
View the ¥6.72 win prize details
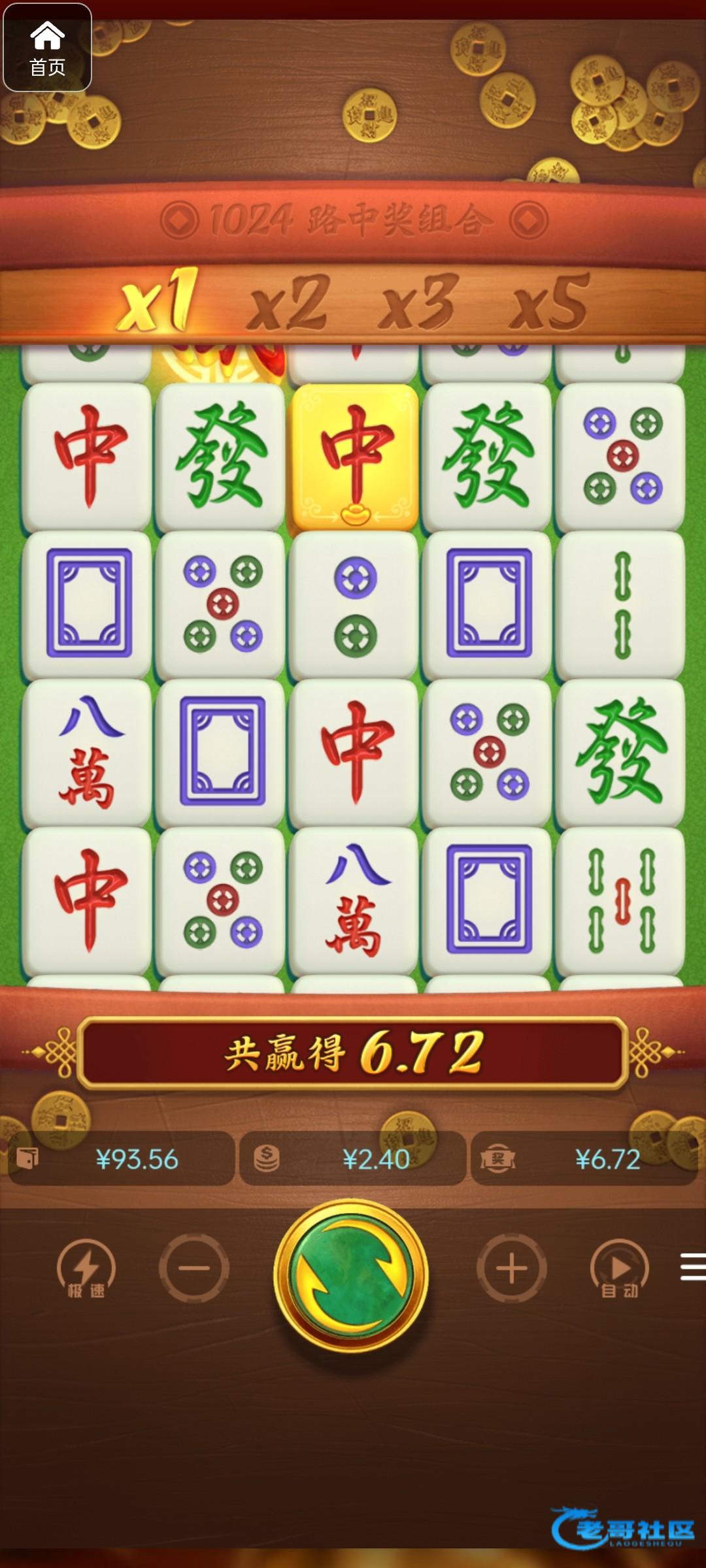tap(584, 1159)
